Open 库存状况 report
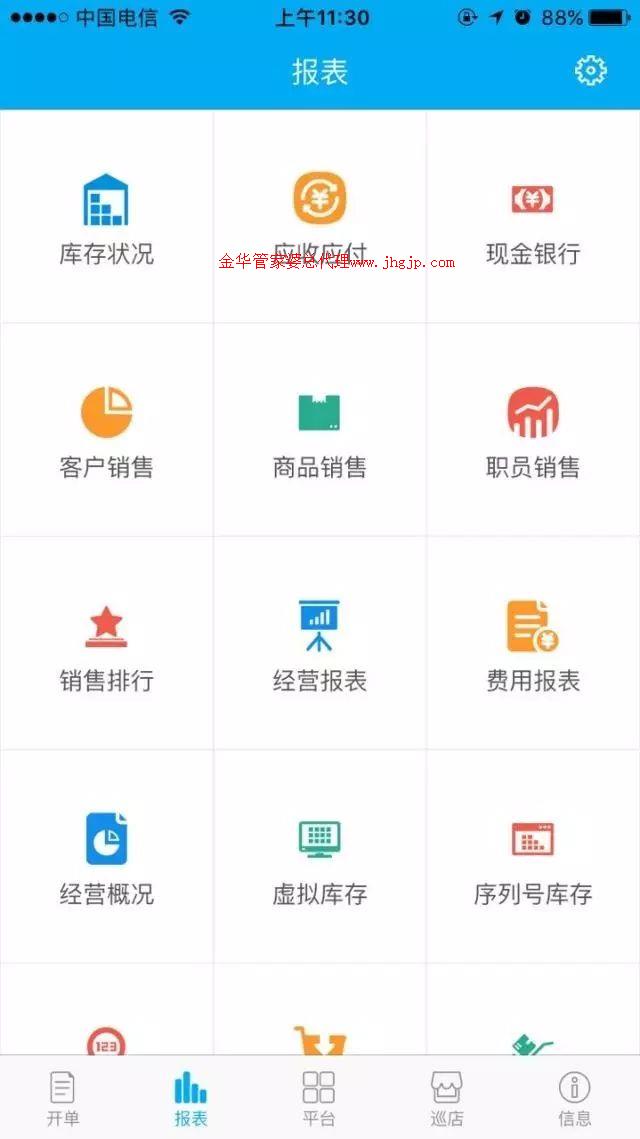 [x=106, y=218]
